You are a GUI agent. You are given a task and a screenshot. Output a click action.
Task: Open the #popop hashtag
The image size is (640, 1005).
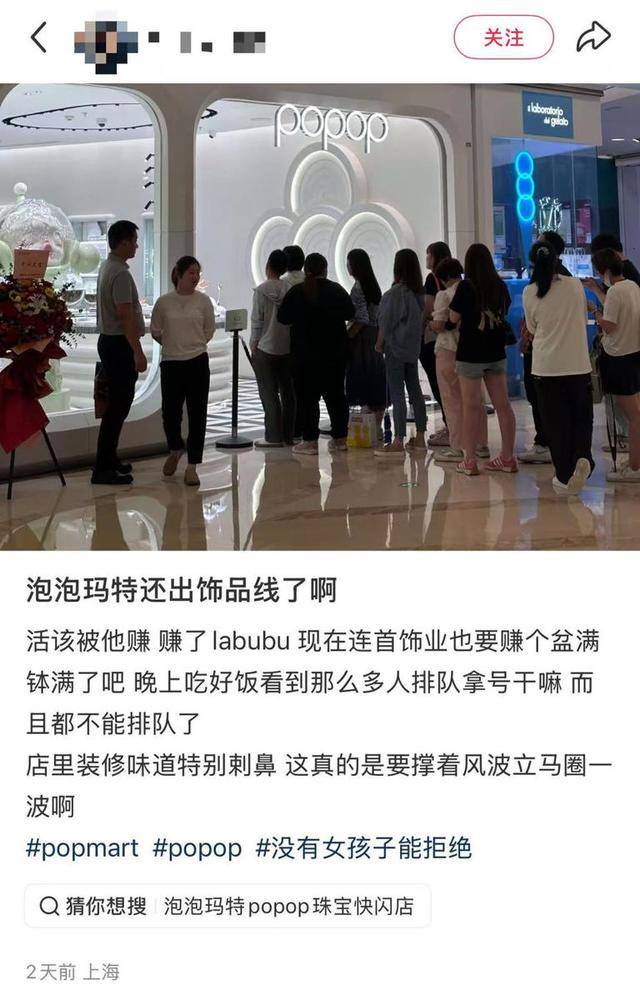click(x=197, y=849)
